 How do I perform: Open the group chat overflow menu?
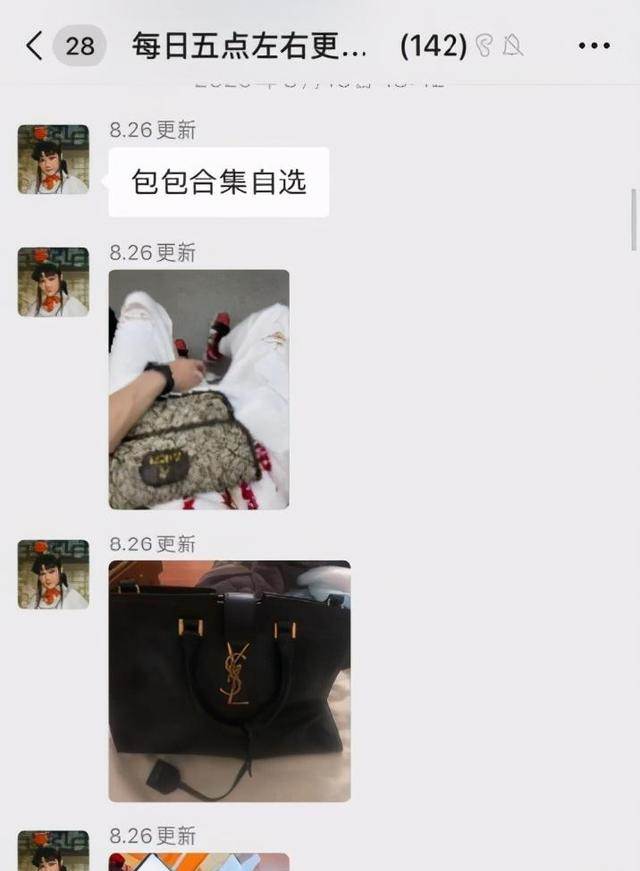(x=594, y=46)
